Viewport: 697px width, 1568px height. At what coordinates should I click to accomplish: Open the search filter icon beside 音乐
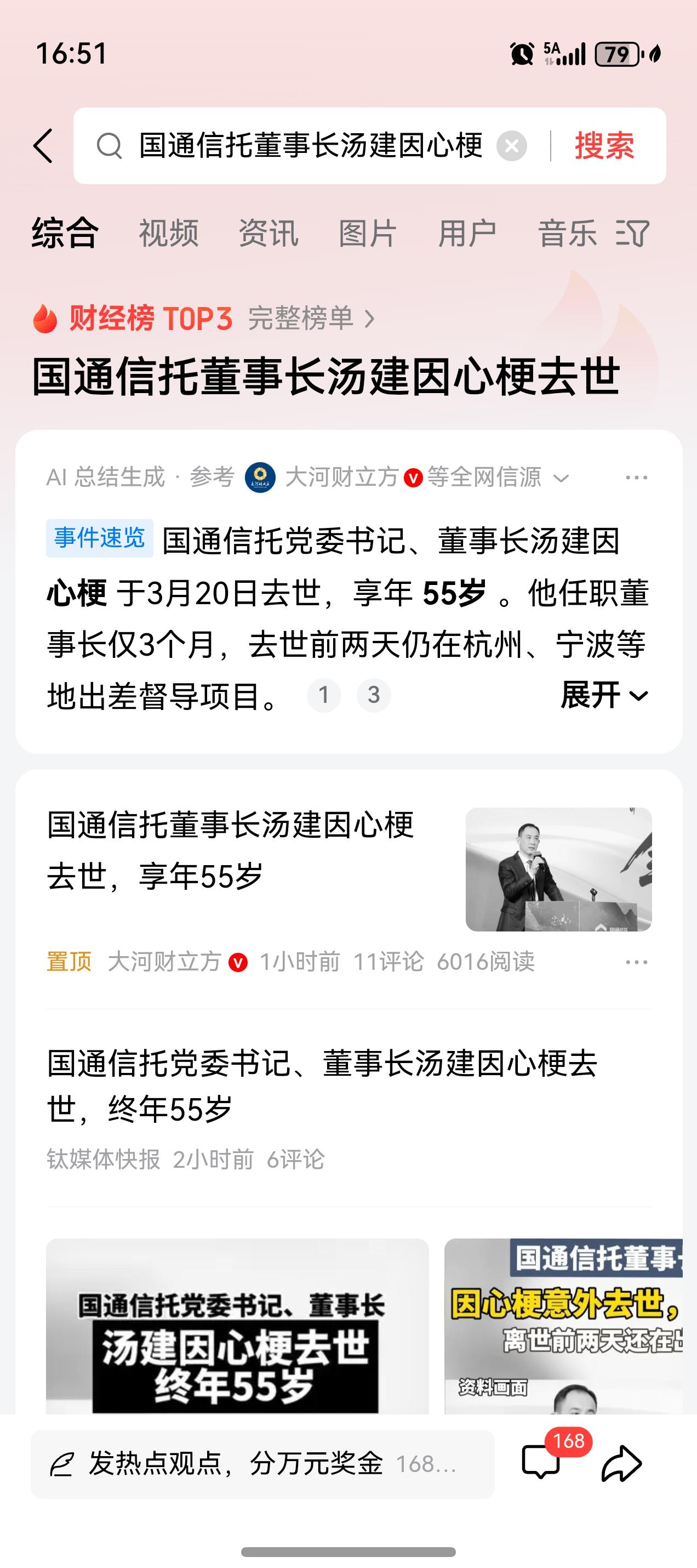coord(632,233)
